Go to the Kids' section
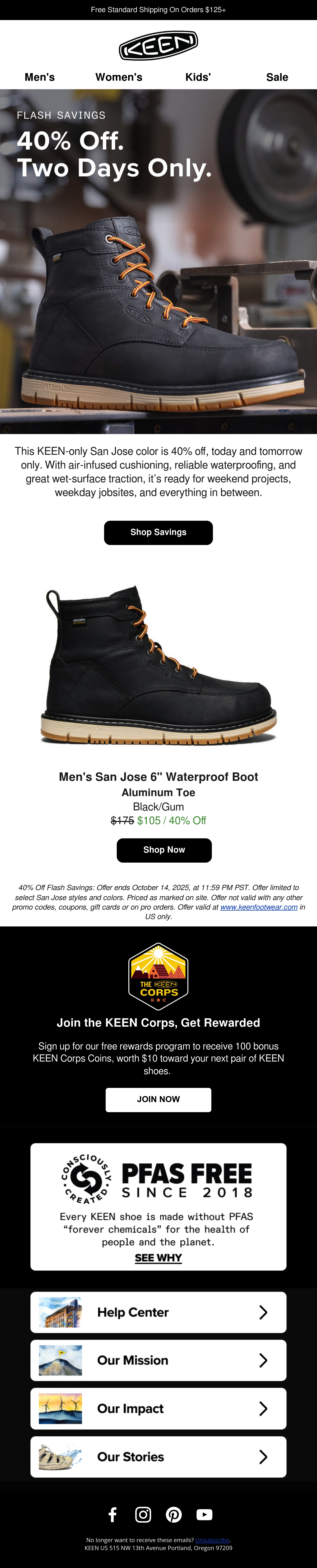 (x=198, y=77)
